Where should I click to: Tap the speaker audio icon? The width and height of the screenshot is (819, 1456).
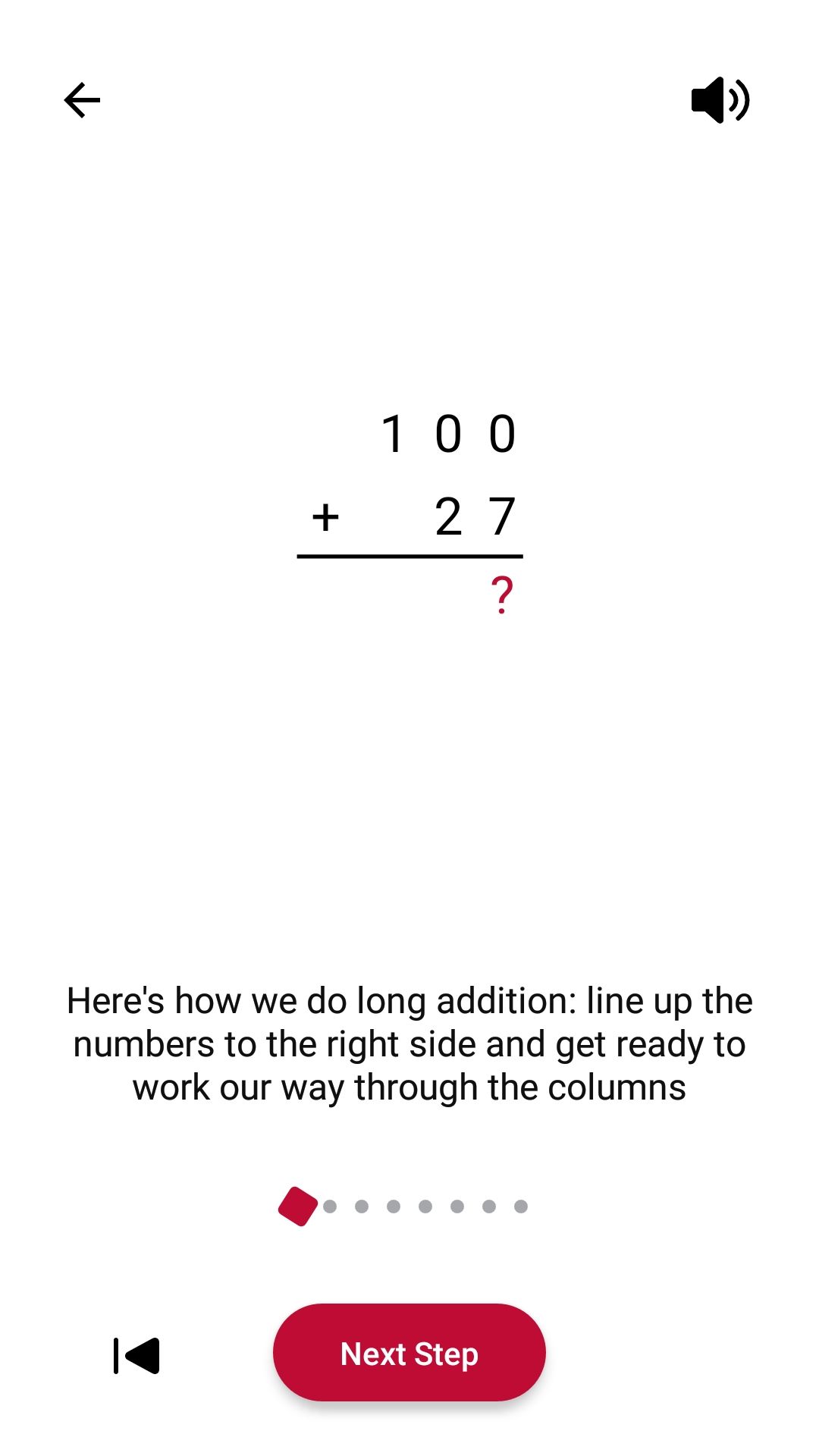[719, 100]
